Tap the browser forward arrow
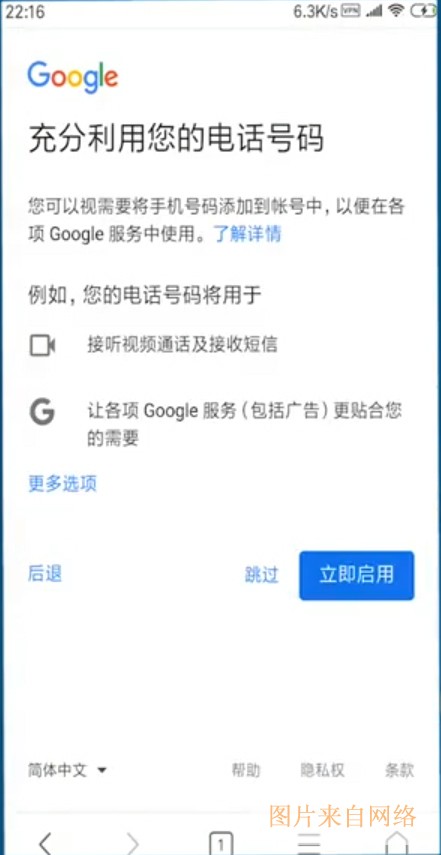 pos(132,843)
